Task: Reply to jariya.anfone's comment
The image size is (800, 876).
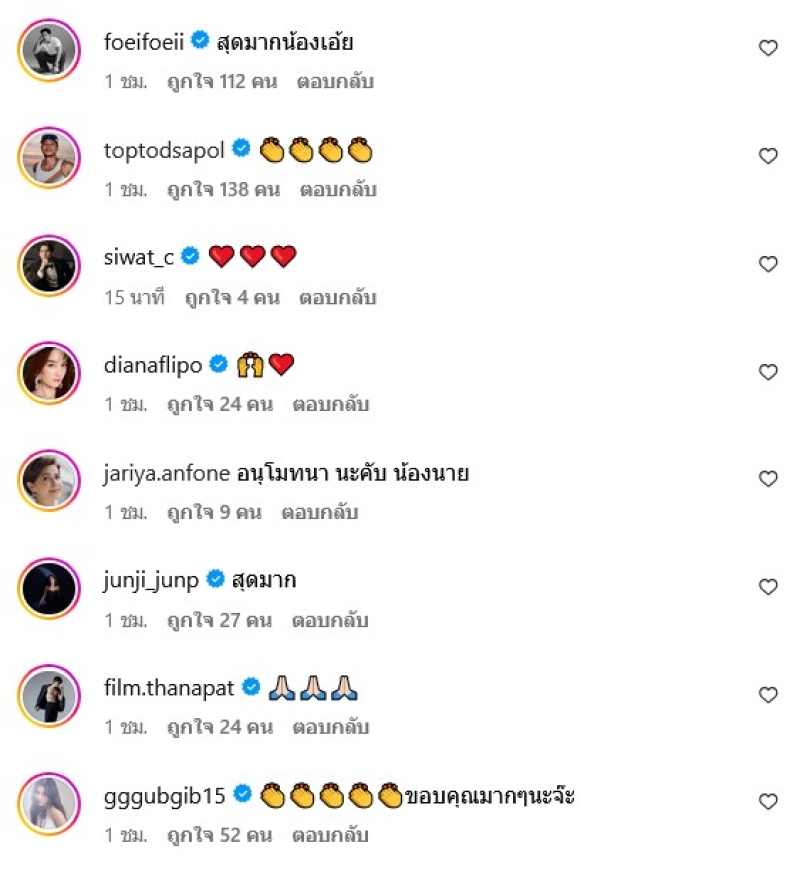Action: [x=320, y=513]
